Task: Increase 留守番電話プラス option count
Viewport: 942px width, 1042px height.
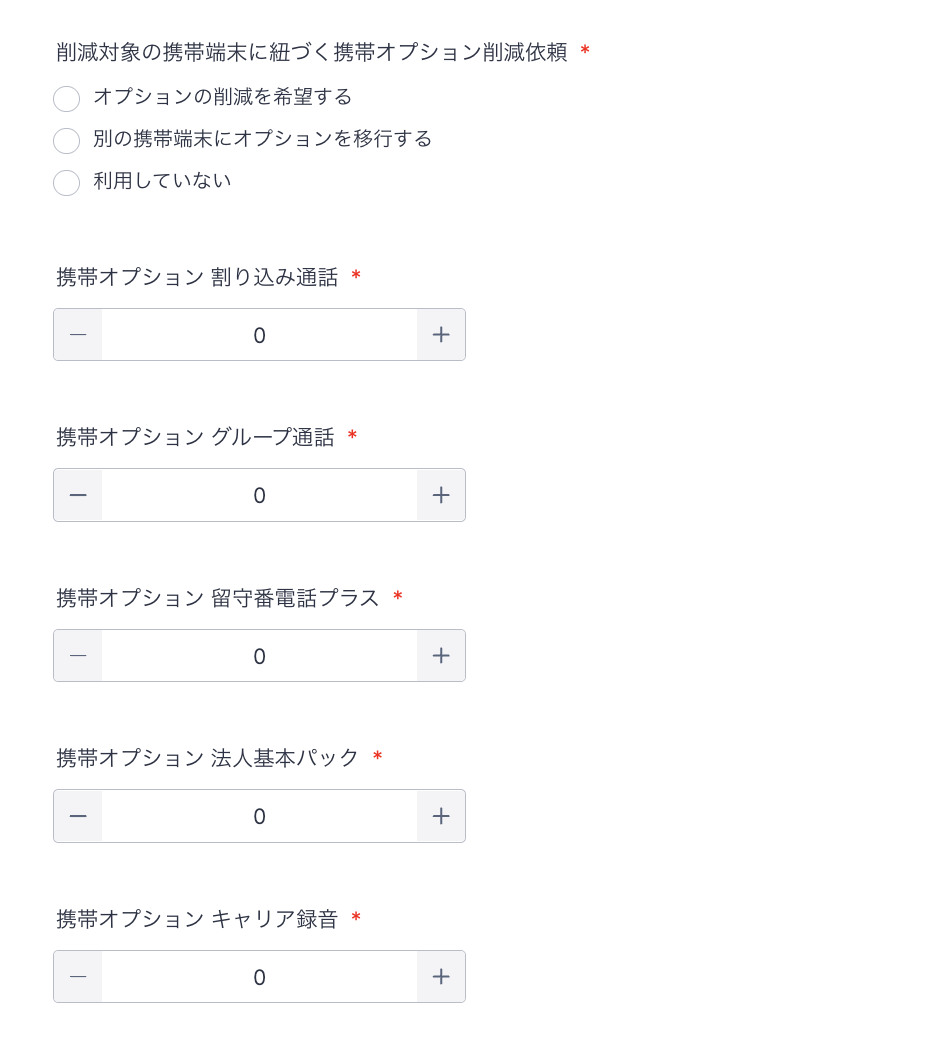Action: coord(441,656)
